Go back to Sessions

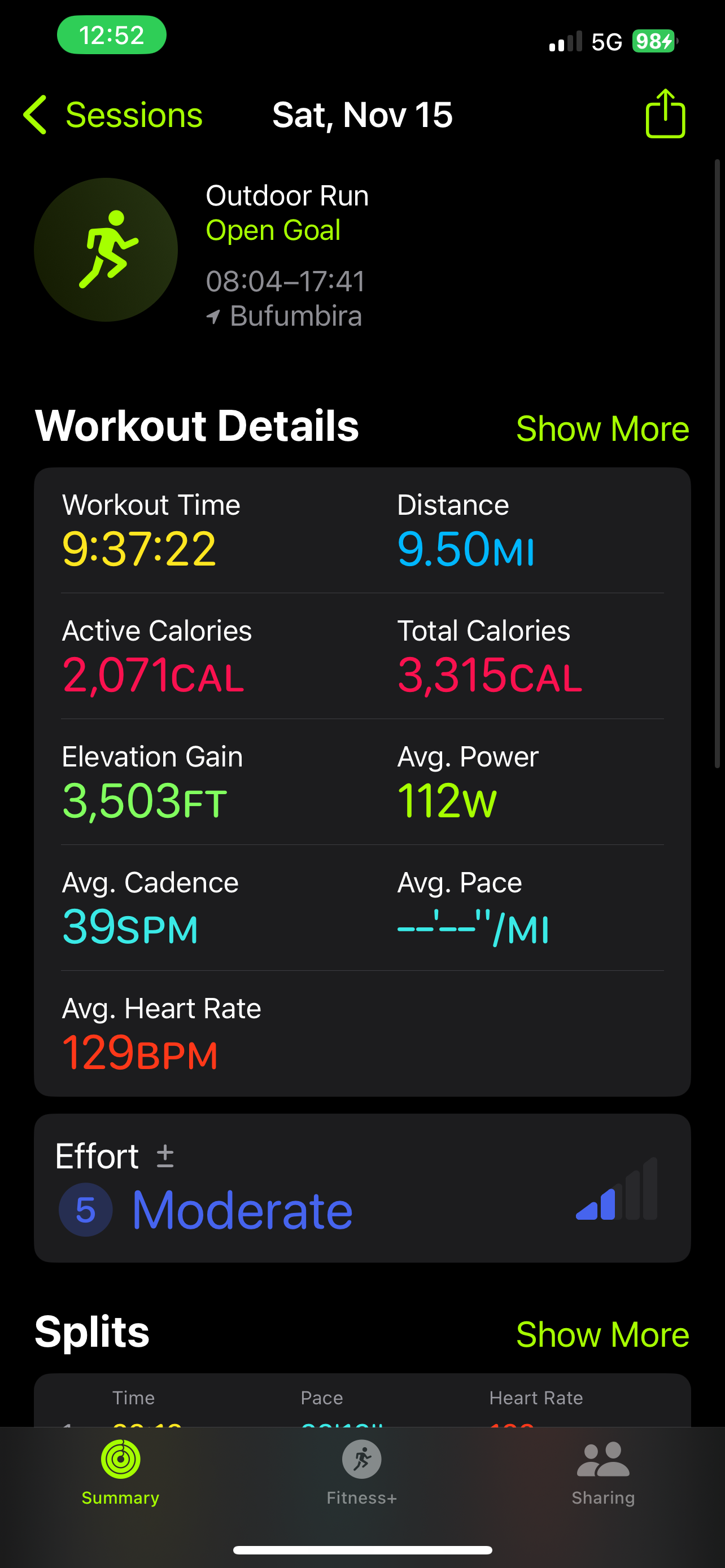(x=112, y=115)
